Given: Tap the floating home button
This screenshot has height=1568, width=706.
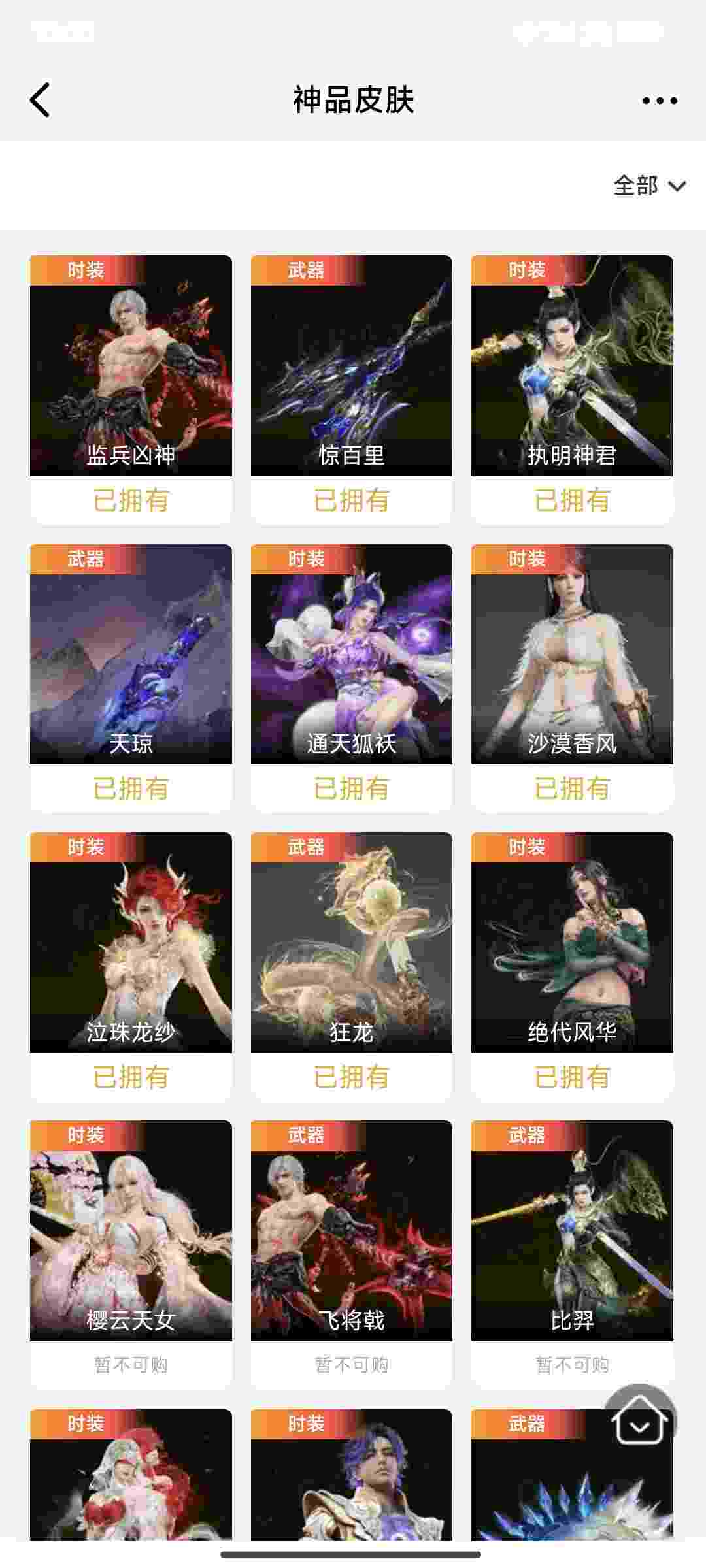Looking at the screenshot, I should (639, 1419).
